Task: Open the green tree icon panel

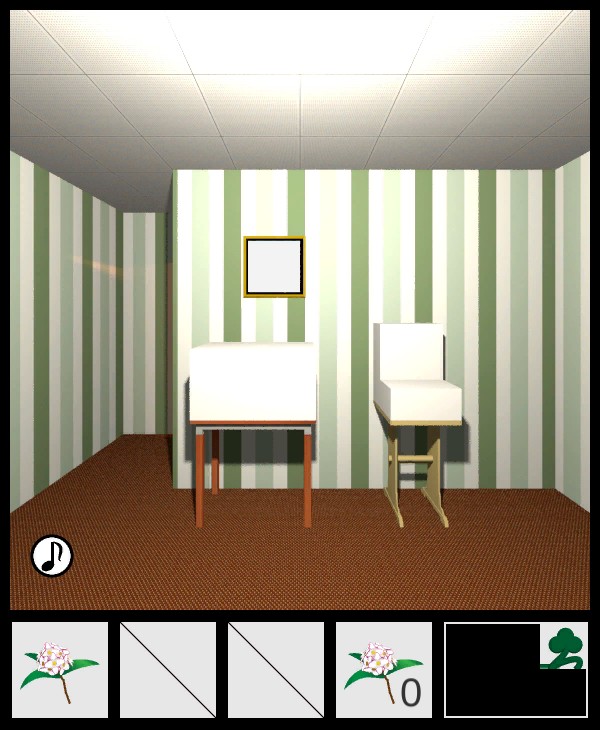Action: [x=564, y=646]
